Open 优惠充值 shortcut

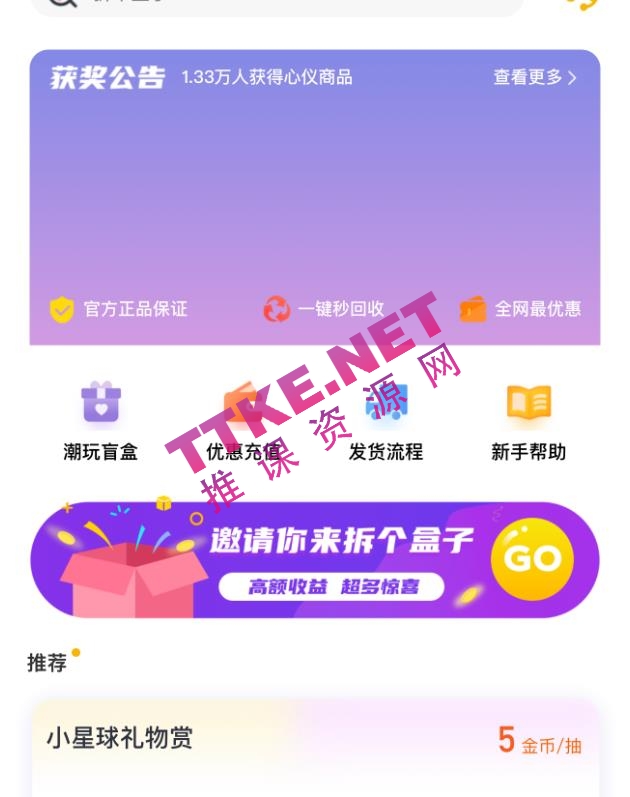243,420
